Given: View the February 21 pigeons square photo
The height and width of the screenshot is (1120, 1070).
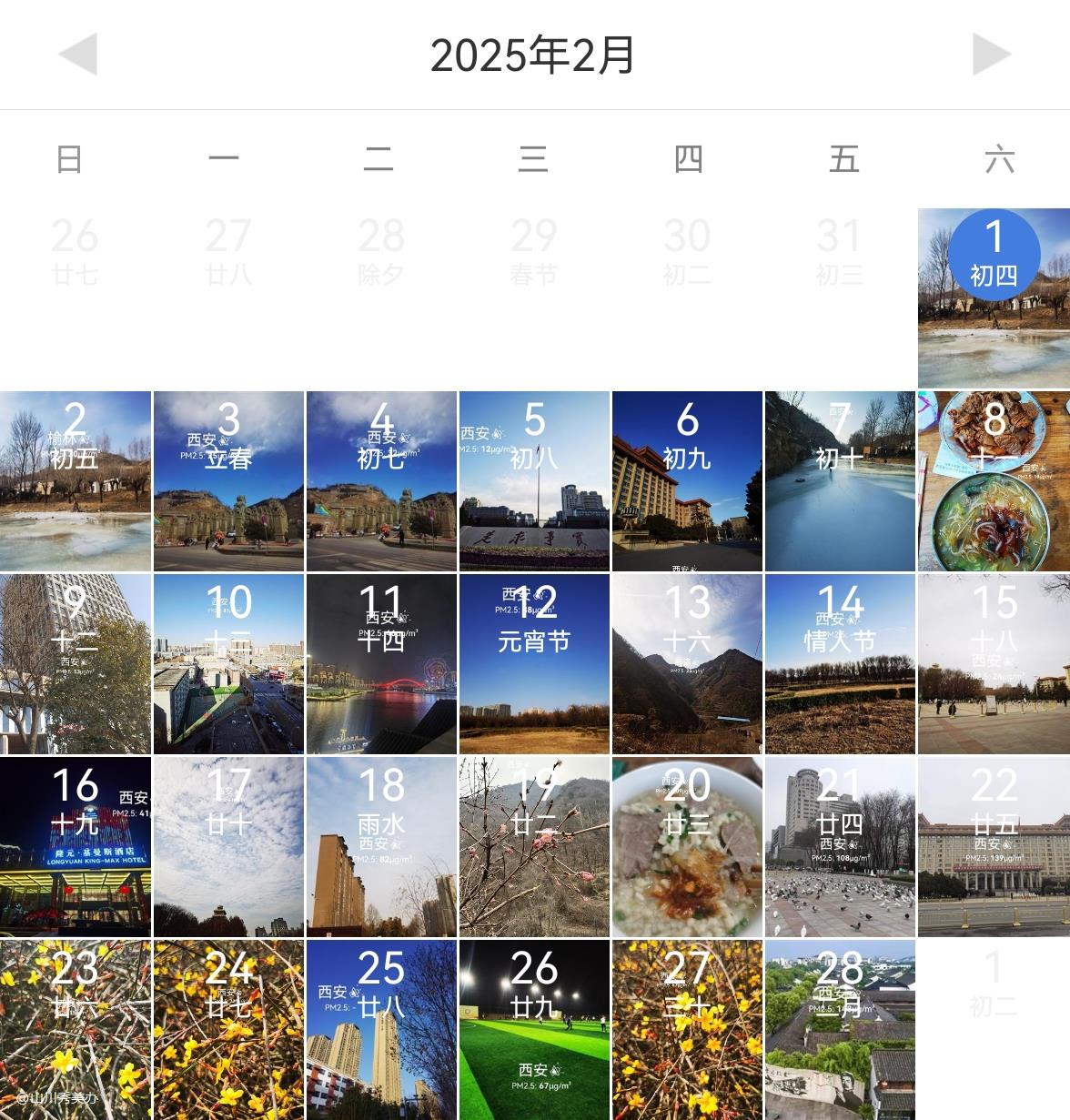Looking at the screenshot, I should [x=840, y=847].
